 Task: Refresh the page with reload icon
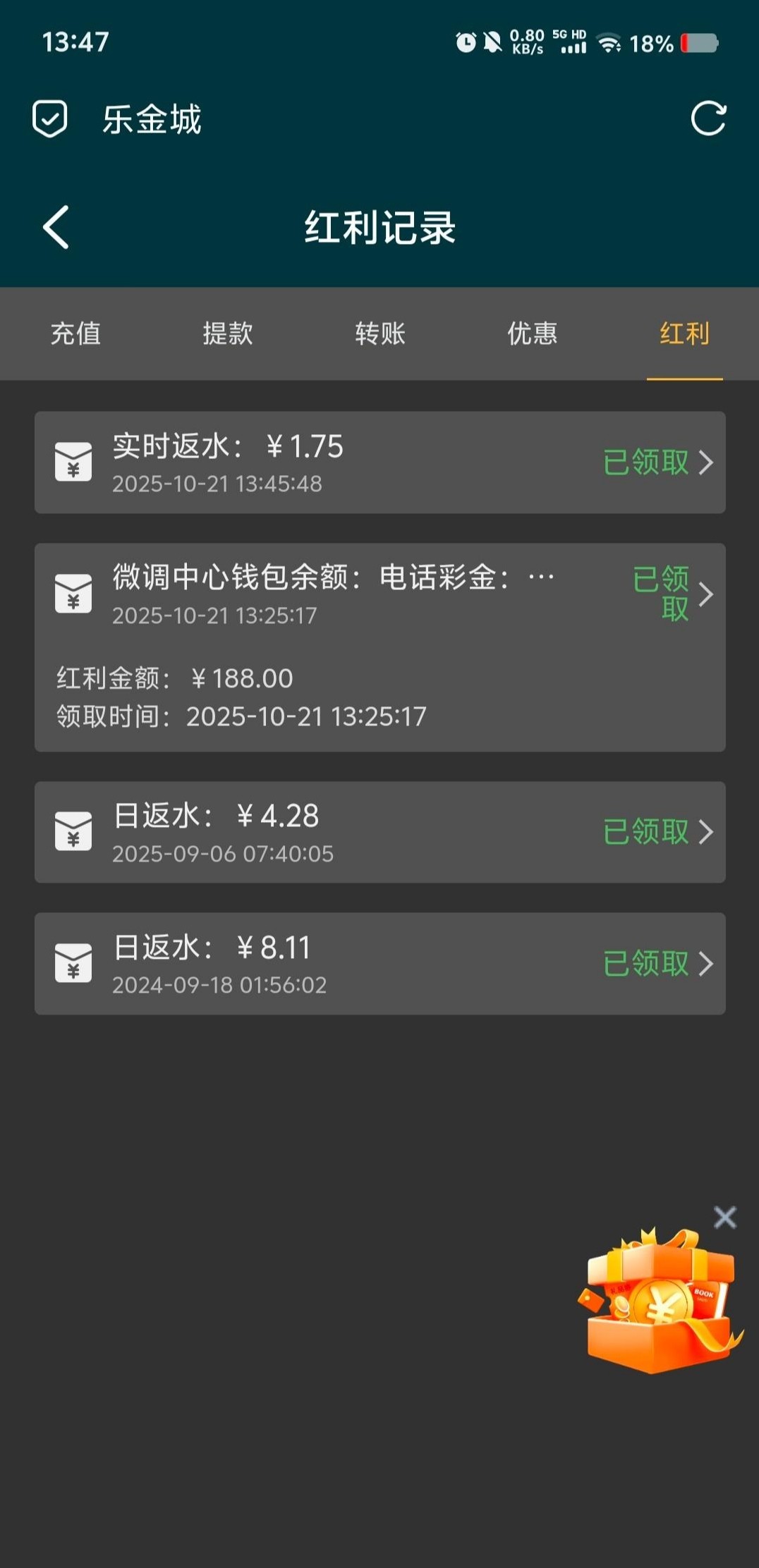pos(708,118)
